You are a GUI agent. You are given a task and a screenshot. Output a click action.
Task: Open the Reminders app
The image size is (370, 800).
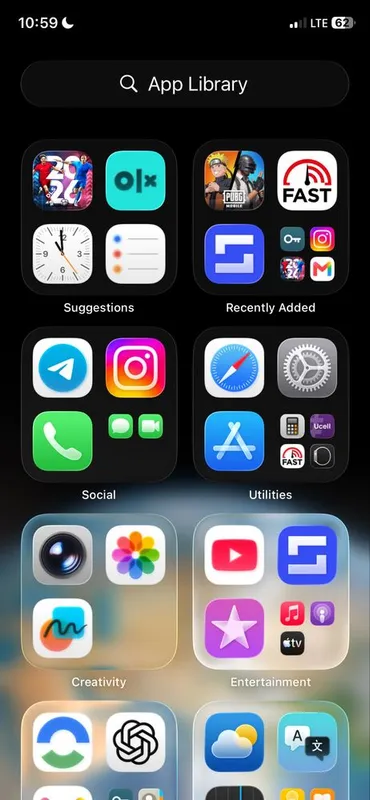(x=135, y=254)
